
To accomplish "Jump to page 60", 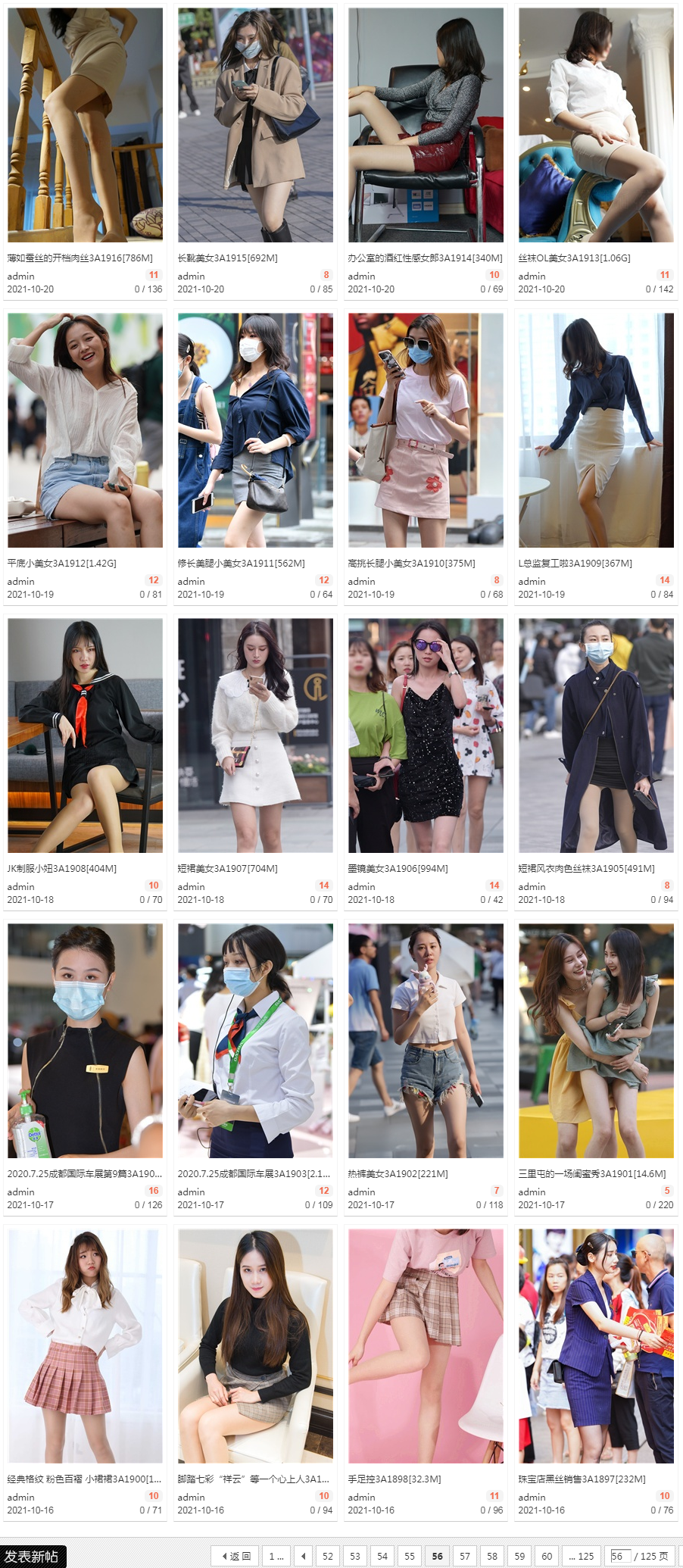I will tap(547, 1556).
